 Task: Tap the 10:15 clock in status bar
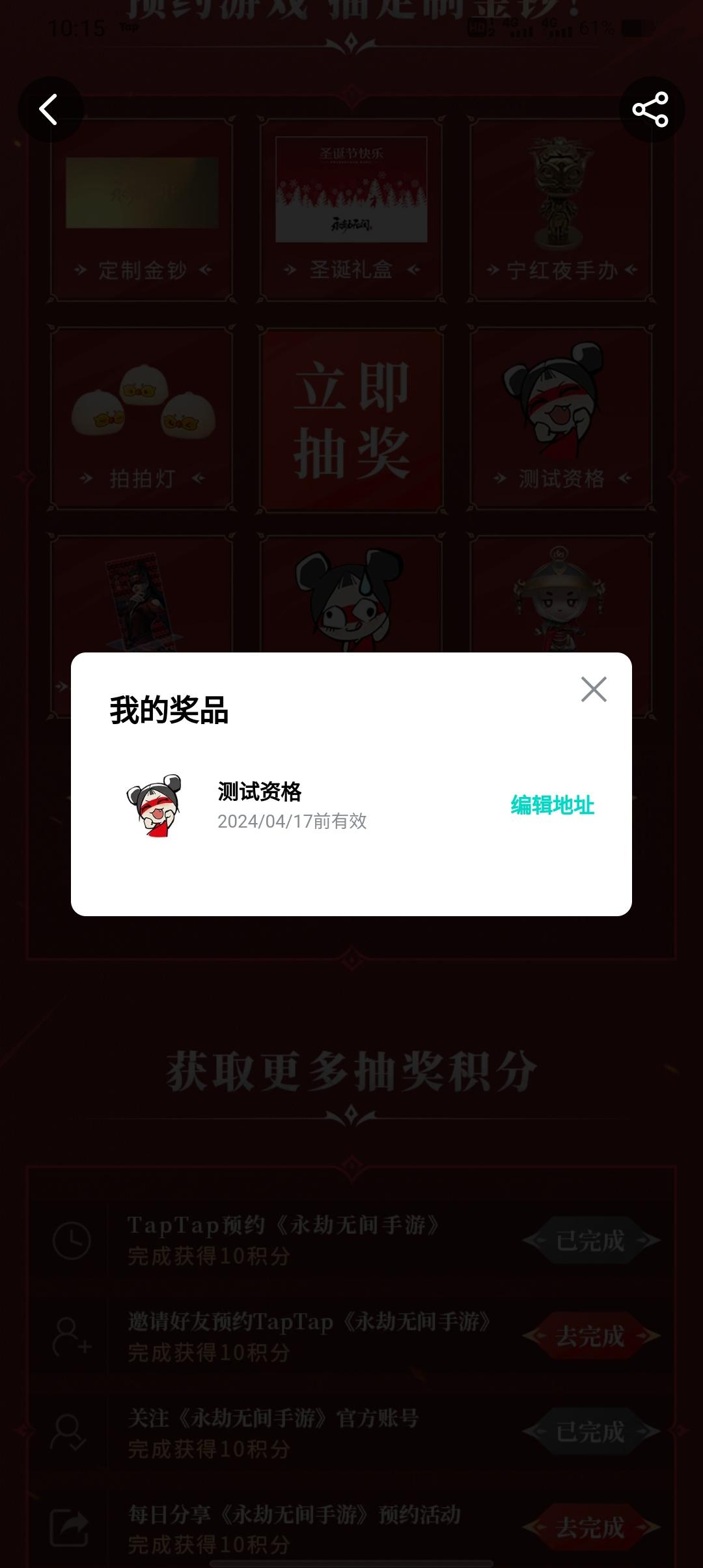pyautogui.click(x=78, y=26)
